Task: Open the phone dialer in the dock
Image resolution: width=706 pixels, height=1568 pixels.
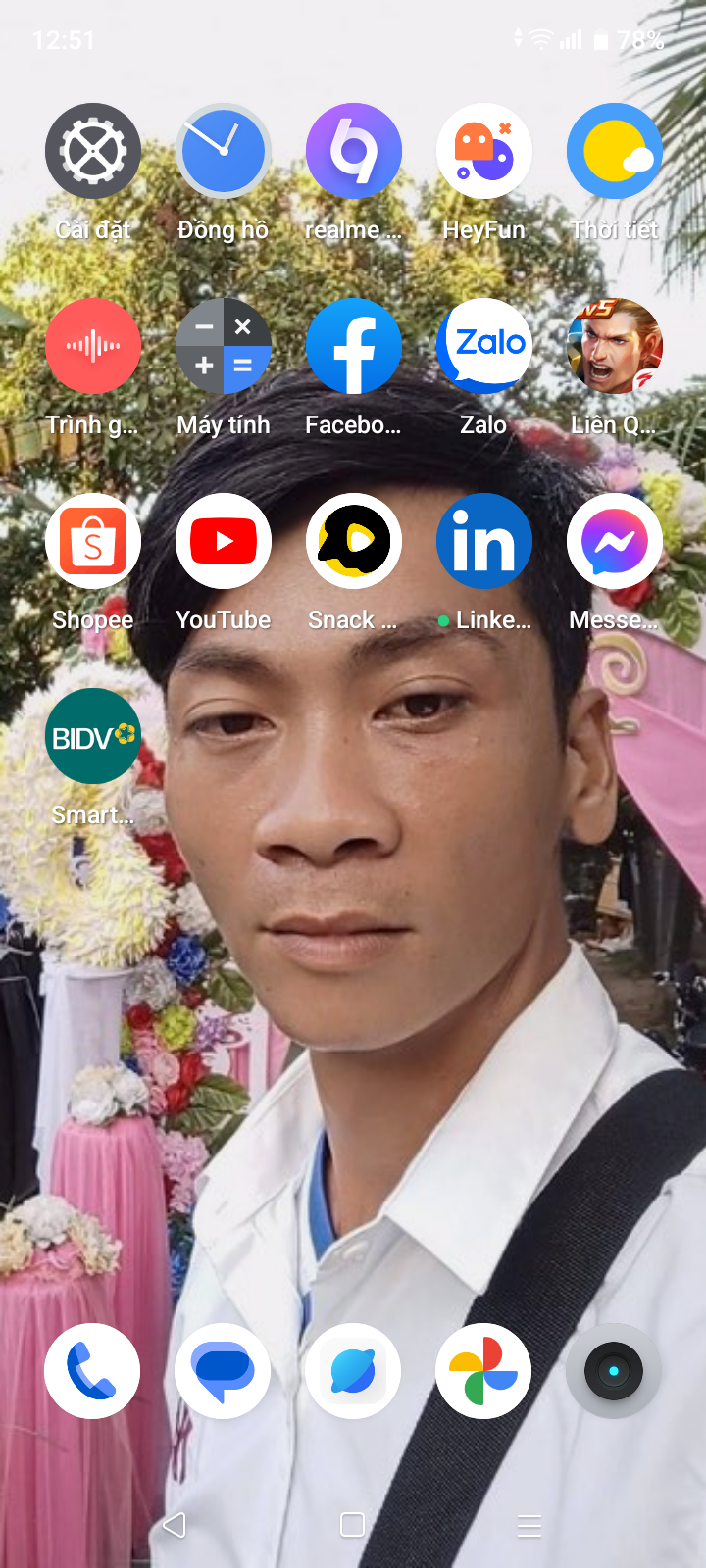Action: (92, 1371)
